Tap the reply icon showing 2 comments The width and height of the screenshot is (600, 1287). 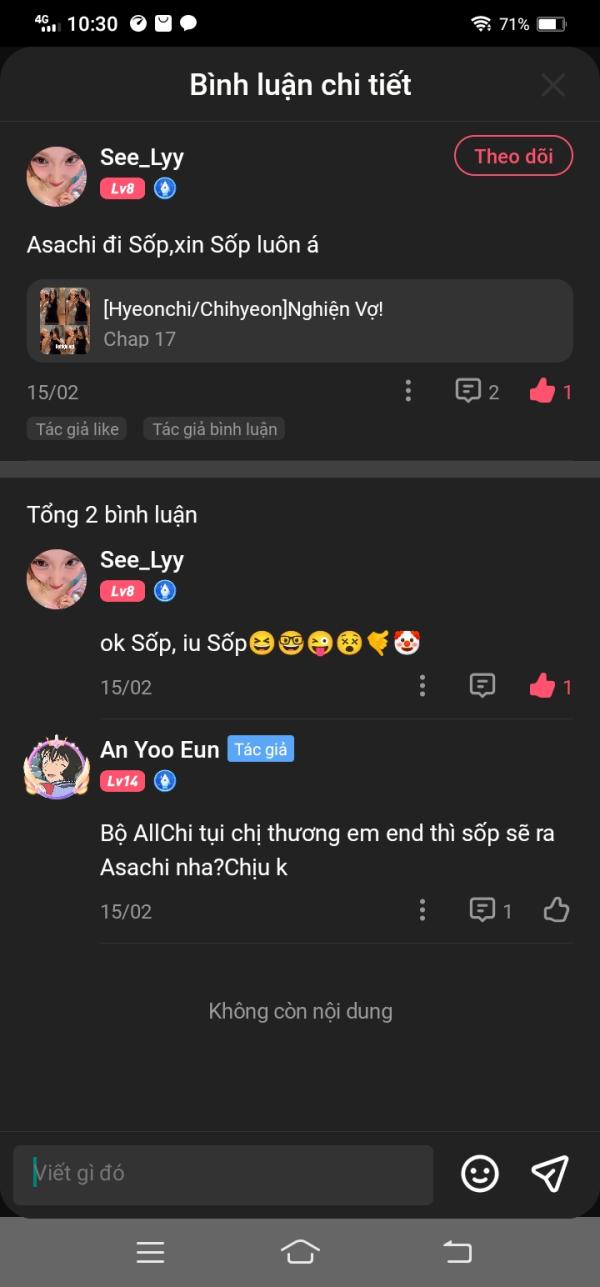pos(477,391)
